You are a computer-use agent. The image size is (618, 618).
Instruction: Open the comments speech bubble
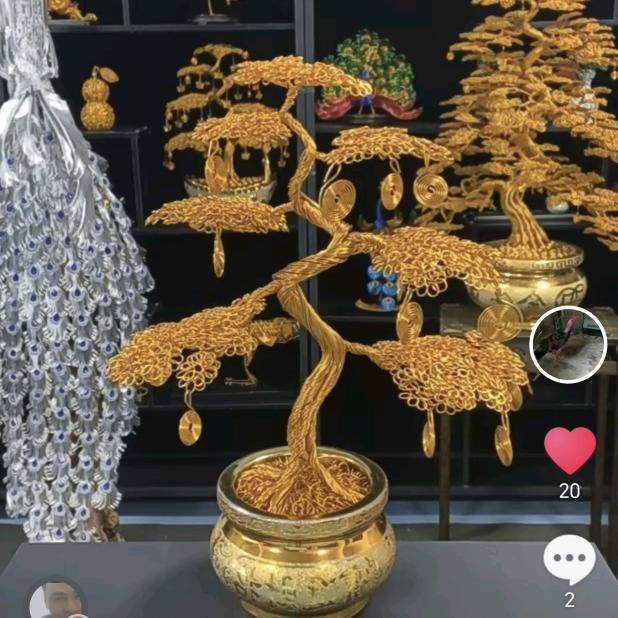tap(569, 561)
